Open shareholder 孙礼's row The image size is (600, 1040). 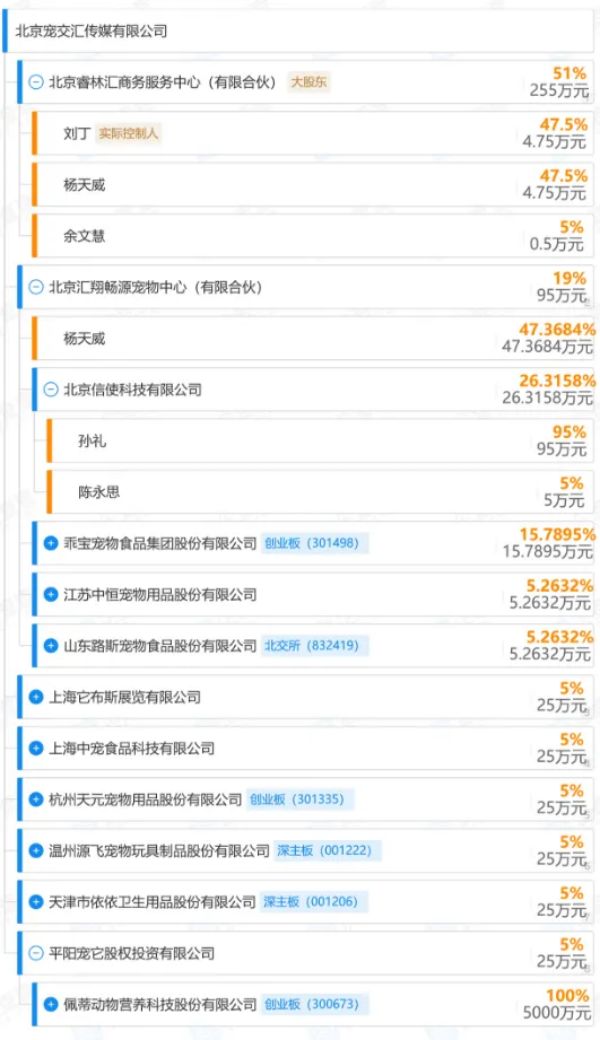320,441
